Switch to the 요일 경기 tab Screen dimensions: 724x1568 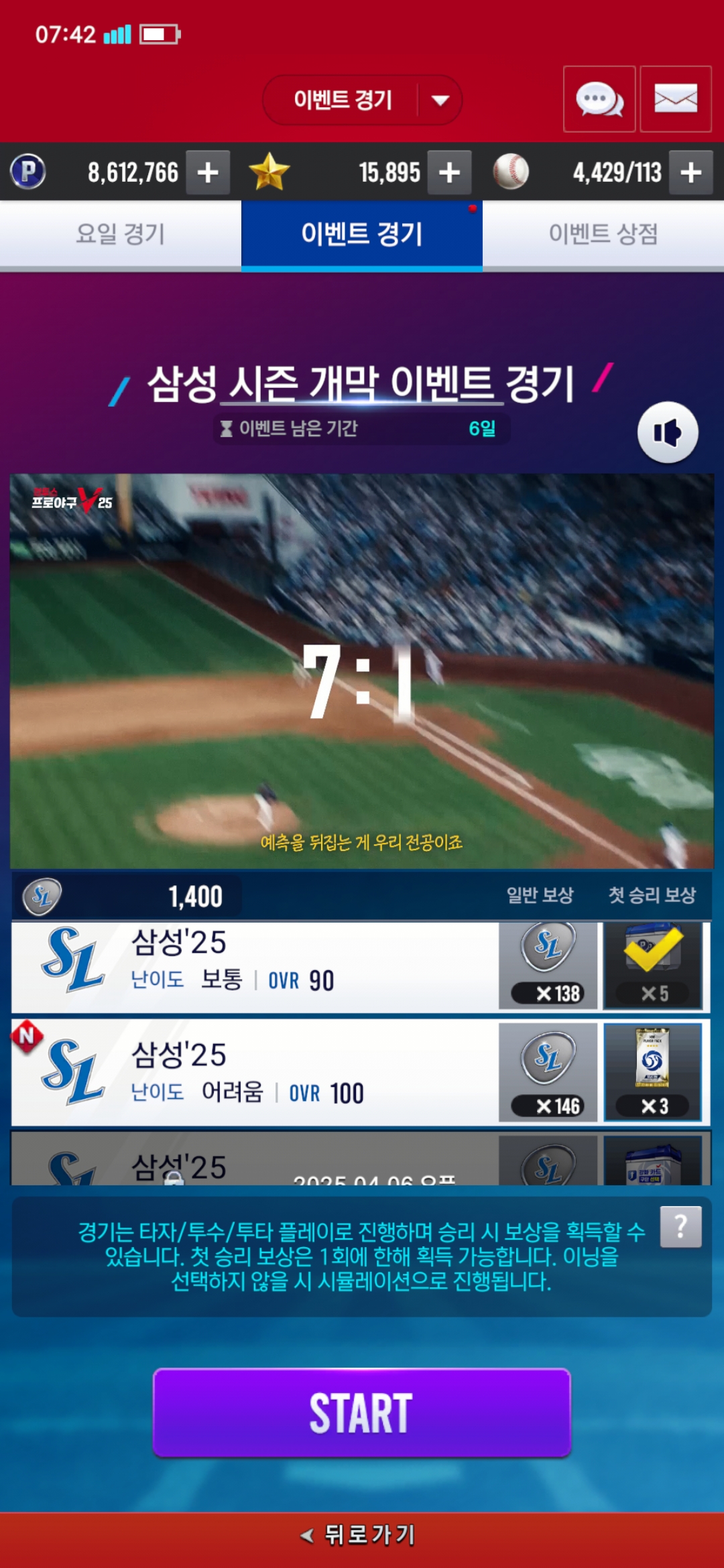(x=121, y=234)
